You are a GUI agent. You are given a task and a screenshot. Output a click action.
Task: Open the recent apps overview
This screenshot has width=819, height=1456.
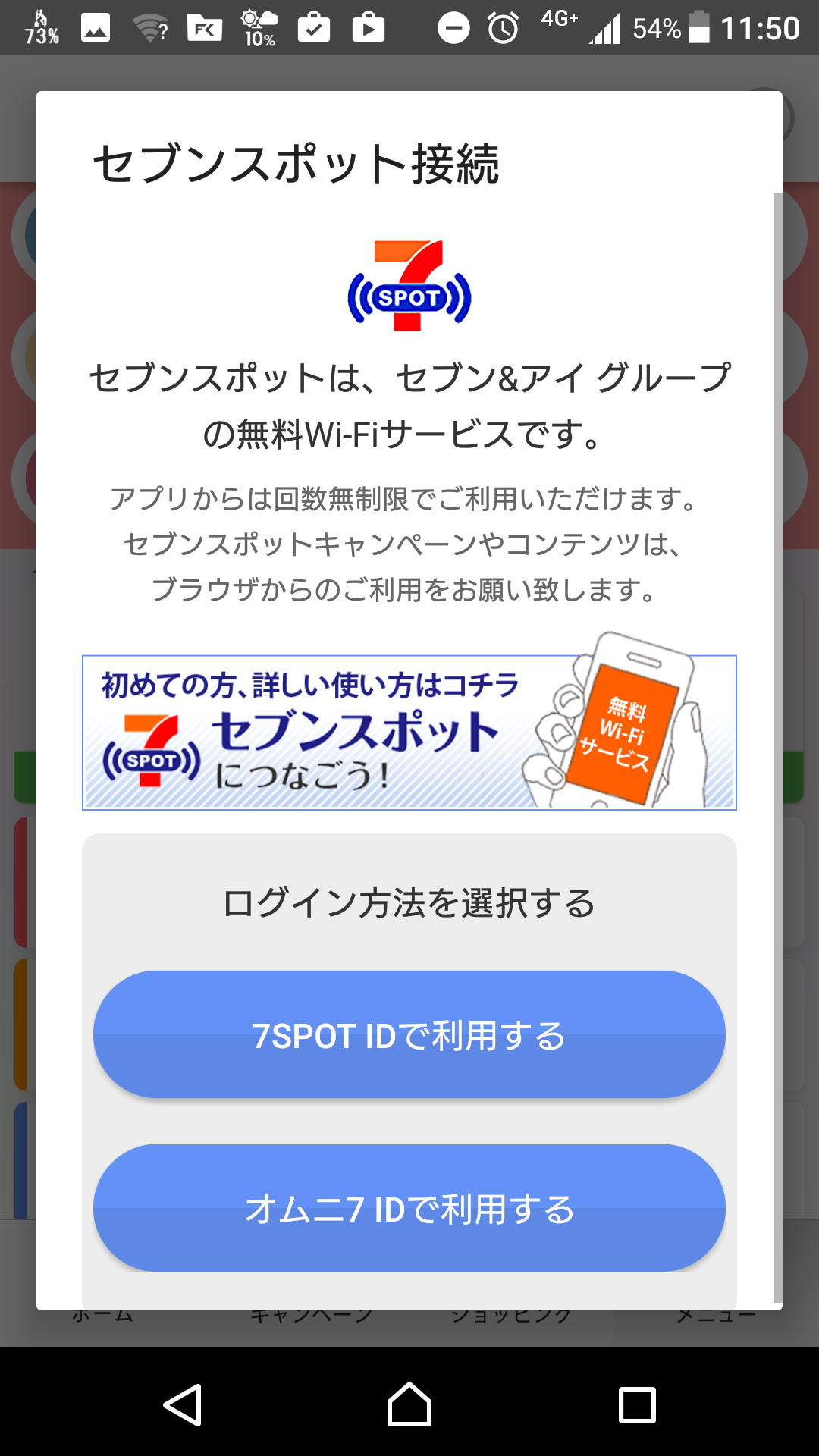(x=637, y=1405)
